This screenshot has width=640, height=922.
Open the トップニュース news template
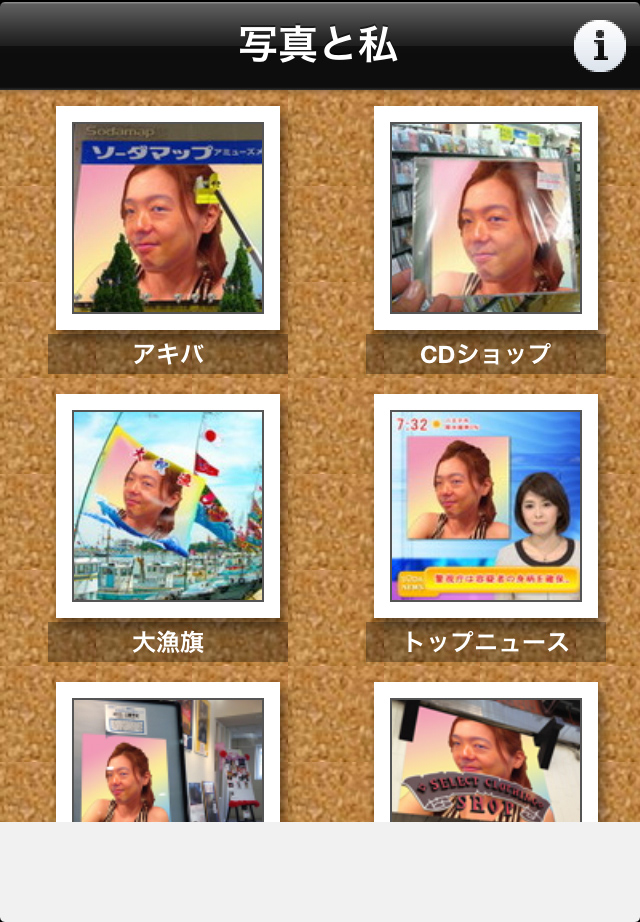(x=486, y=506)
